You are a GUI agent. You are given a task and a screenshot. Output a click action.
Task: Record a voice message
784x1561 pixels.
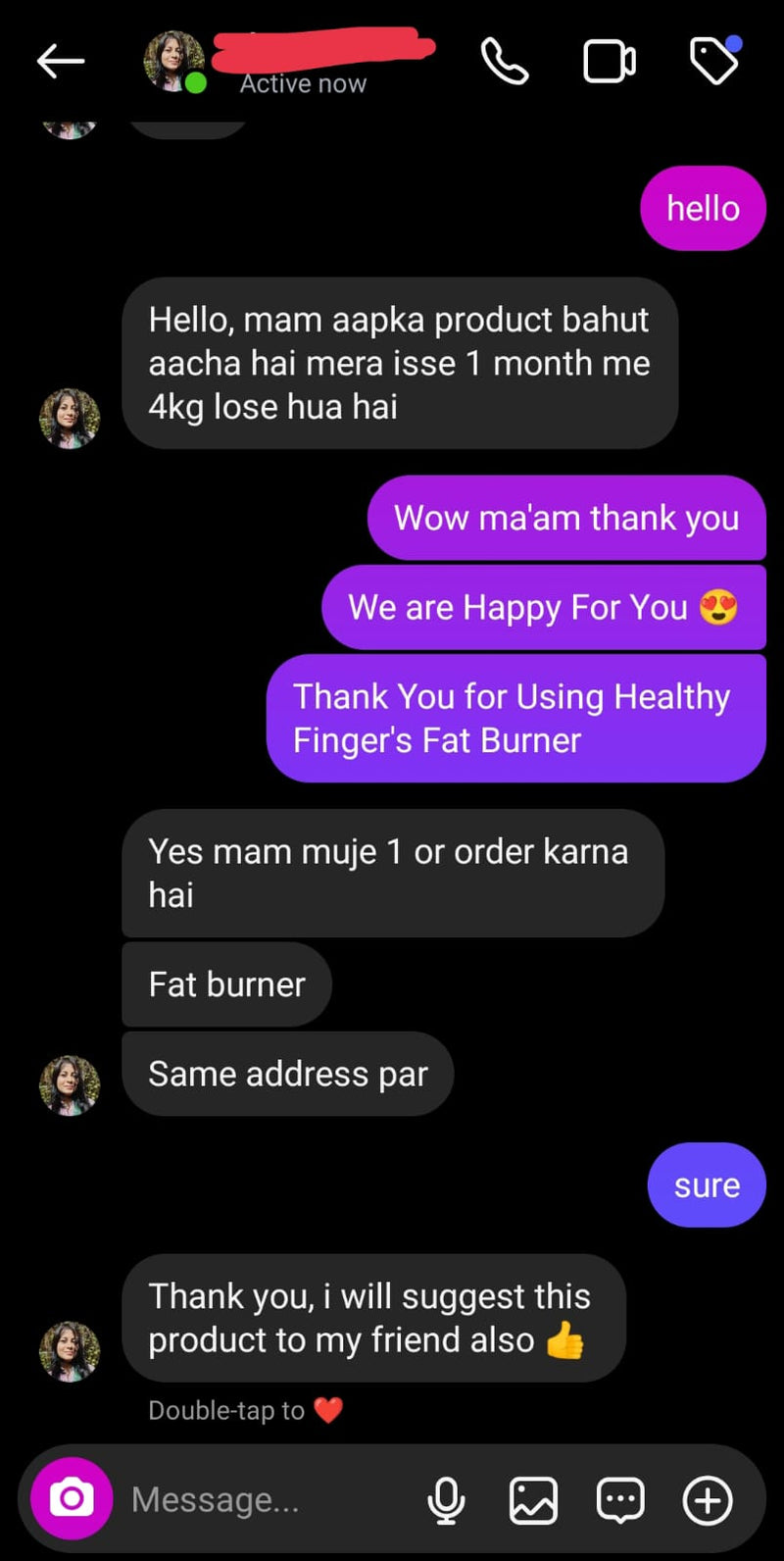446,1500
